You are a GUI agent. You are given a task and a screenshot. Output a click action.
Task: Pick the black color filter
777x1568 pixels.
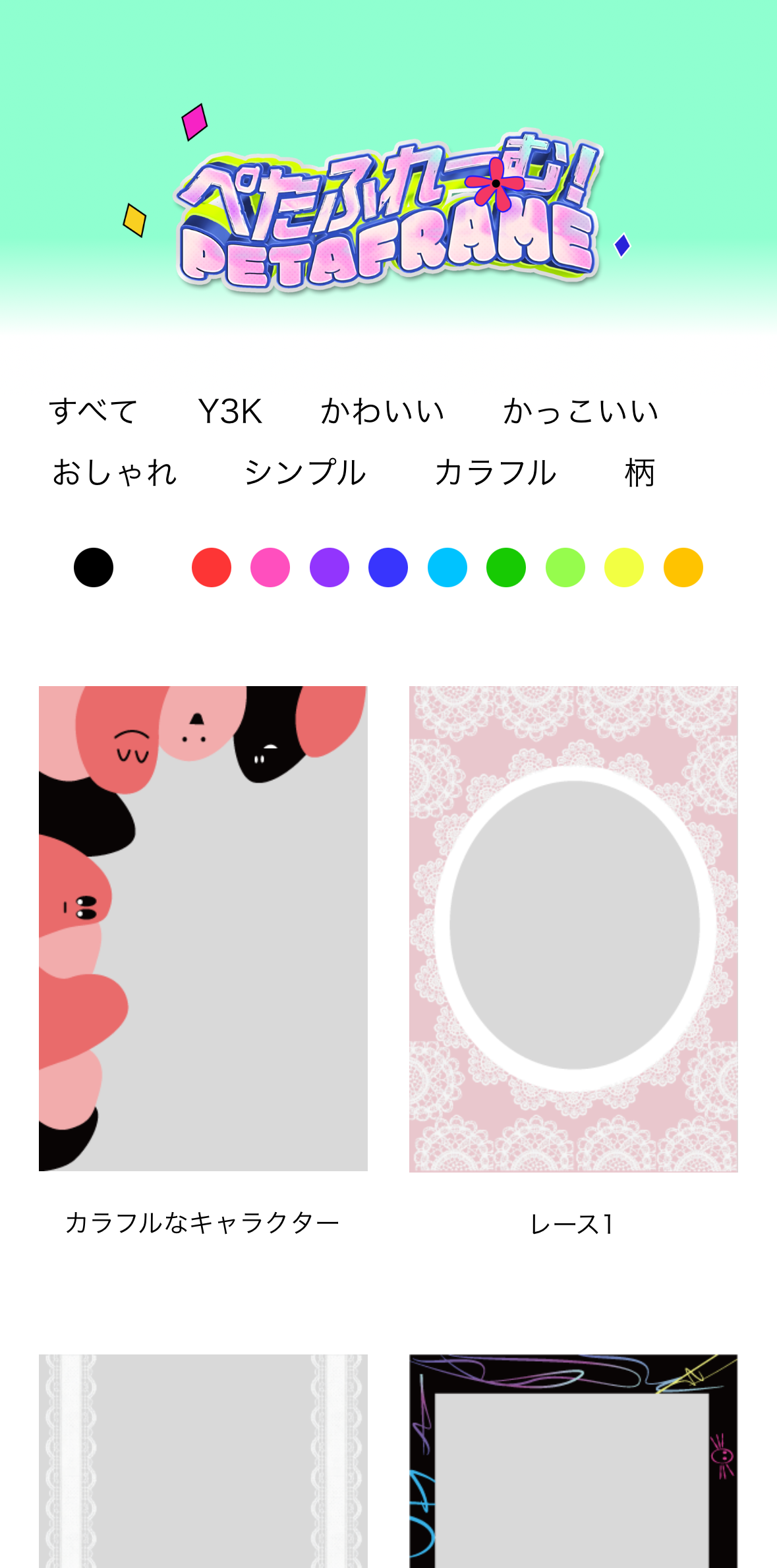pos(94,567)
